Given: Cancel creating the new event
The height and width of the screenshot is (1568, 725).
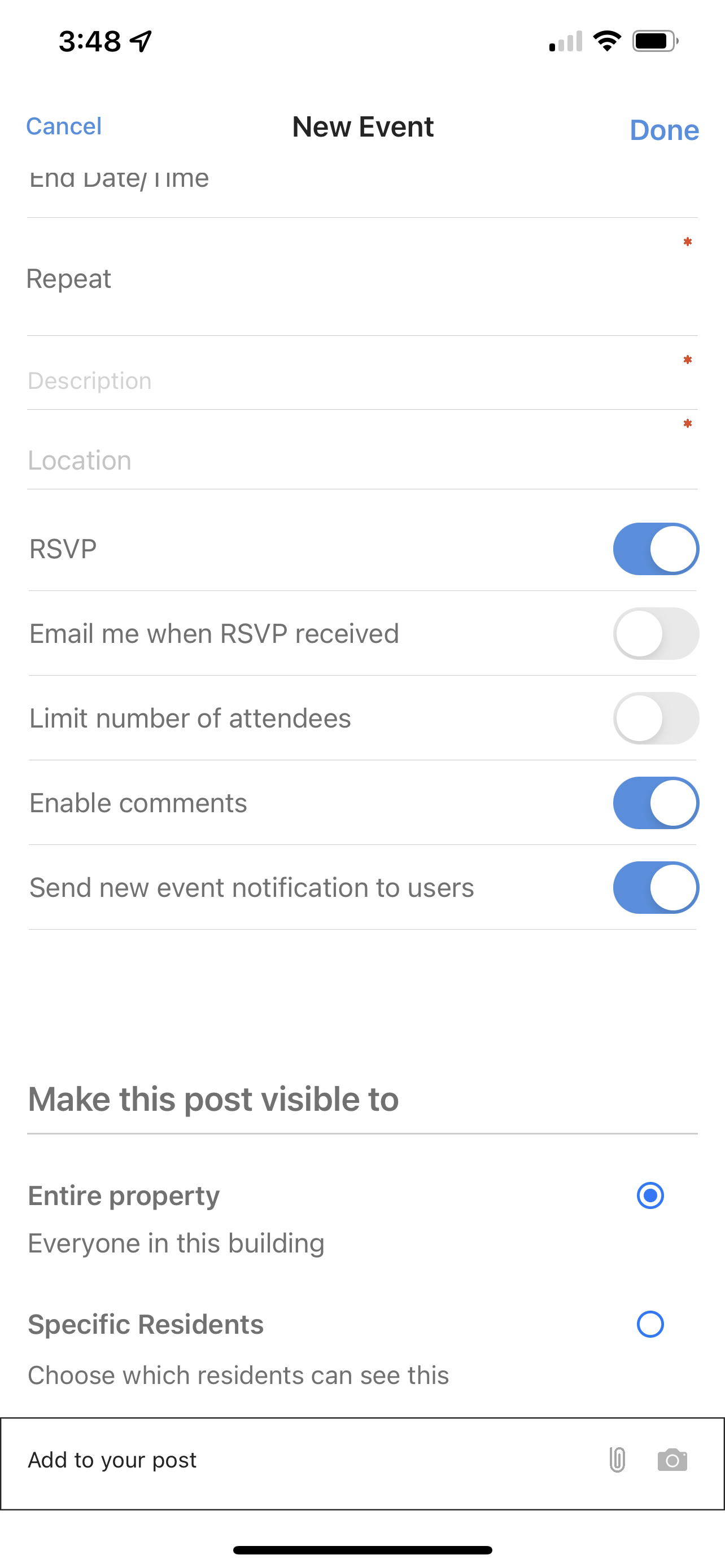Looking at the screenshot, I should click(x=64, y=126).
